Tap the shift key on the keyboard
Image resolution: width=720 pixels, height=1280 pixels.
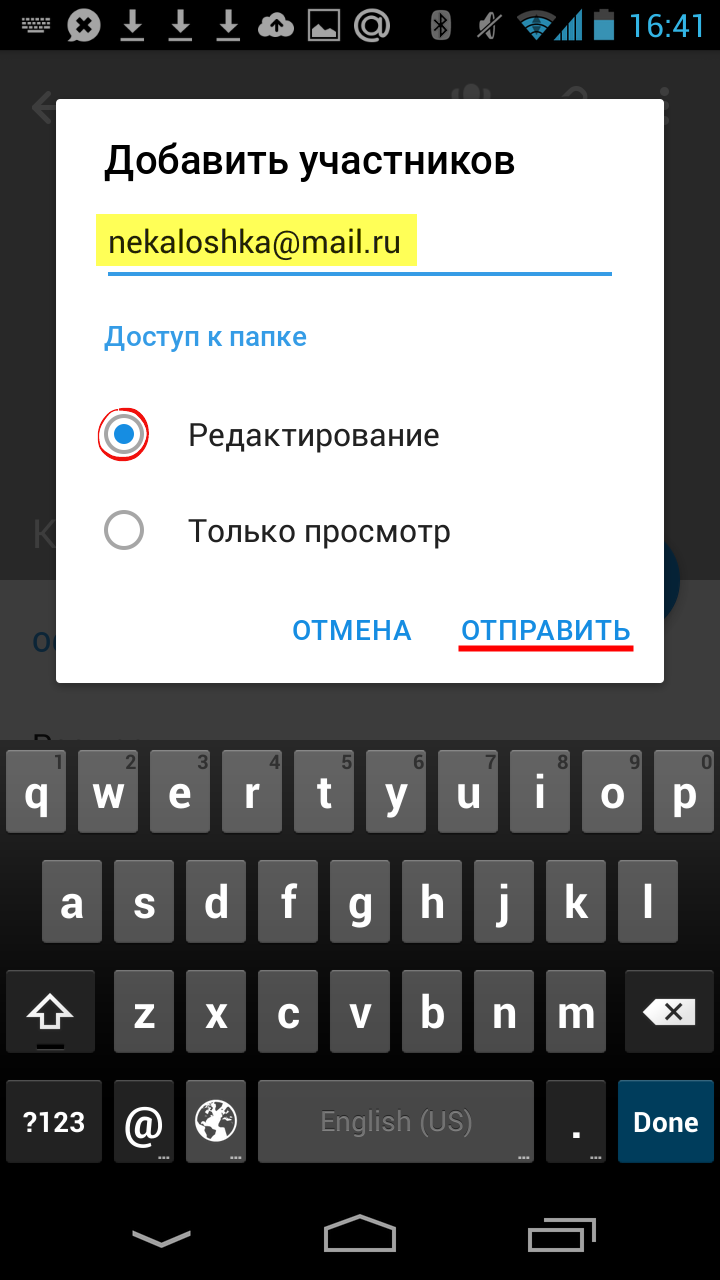coord(50,1015)
